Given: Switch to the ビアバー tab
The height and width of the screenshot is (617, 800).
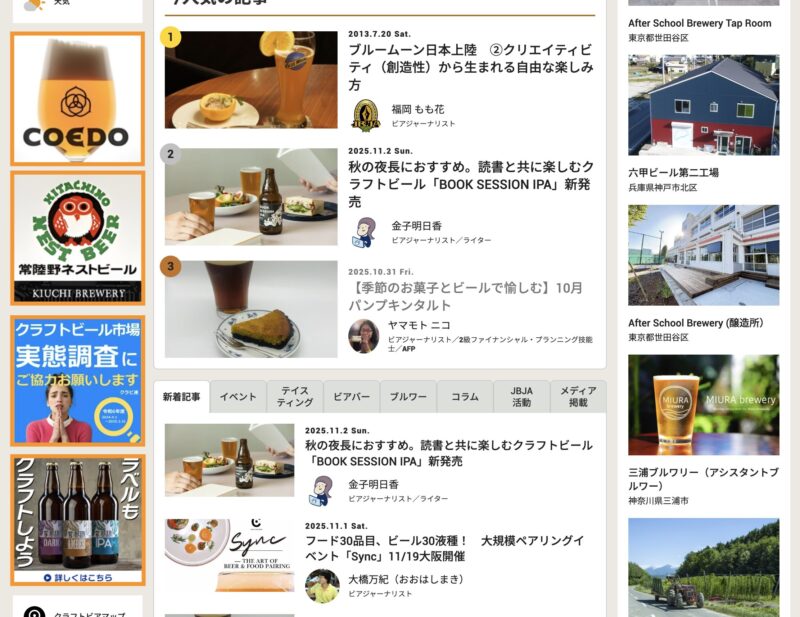Looking at the screenshot, I should click(352, 397).
